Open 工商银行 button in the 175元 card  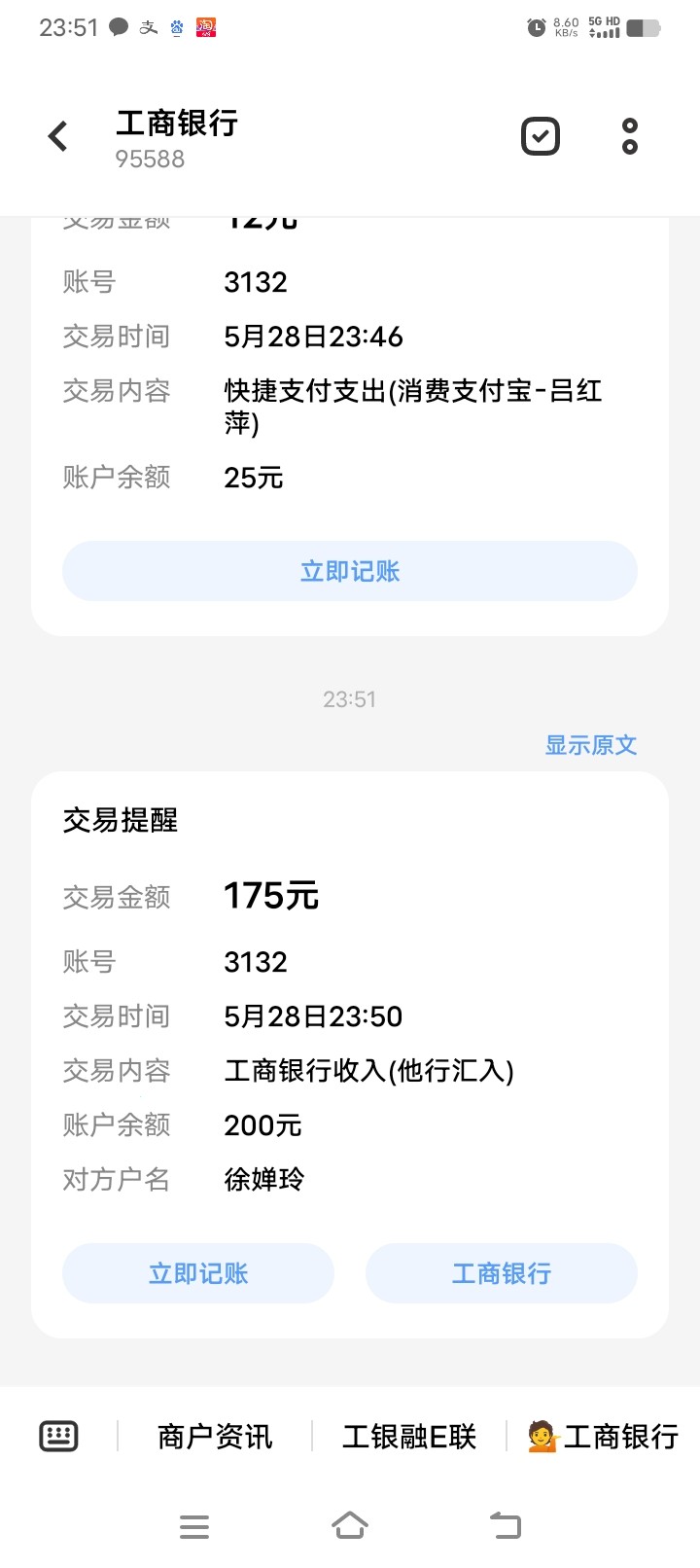click(x=502, y=1273)
